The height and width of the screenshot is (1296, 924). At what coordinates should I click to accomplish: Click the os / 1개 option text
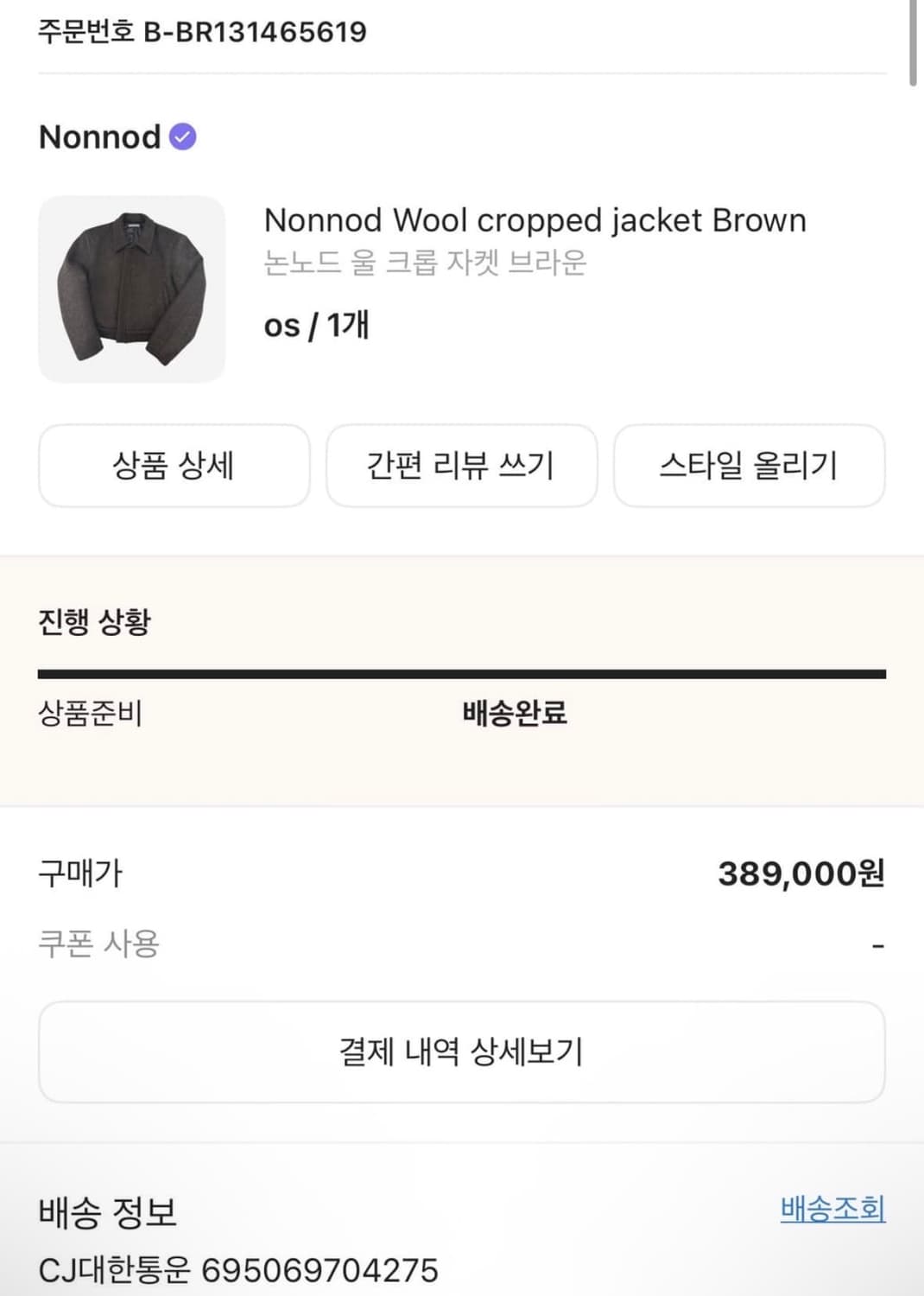315,326
